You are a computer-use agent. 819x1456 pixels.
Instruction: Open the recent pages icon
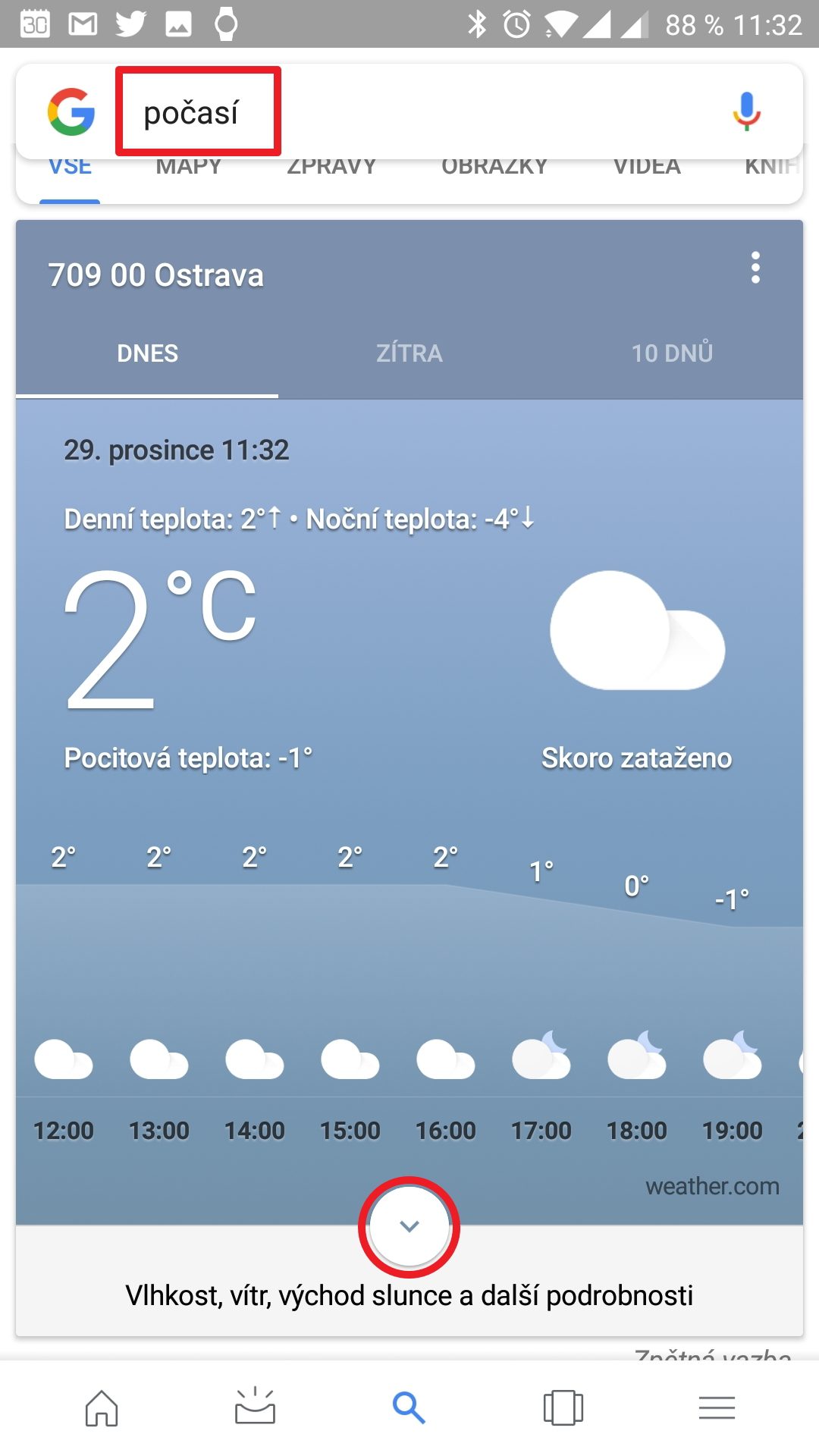[x=563, y=1408]
